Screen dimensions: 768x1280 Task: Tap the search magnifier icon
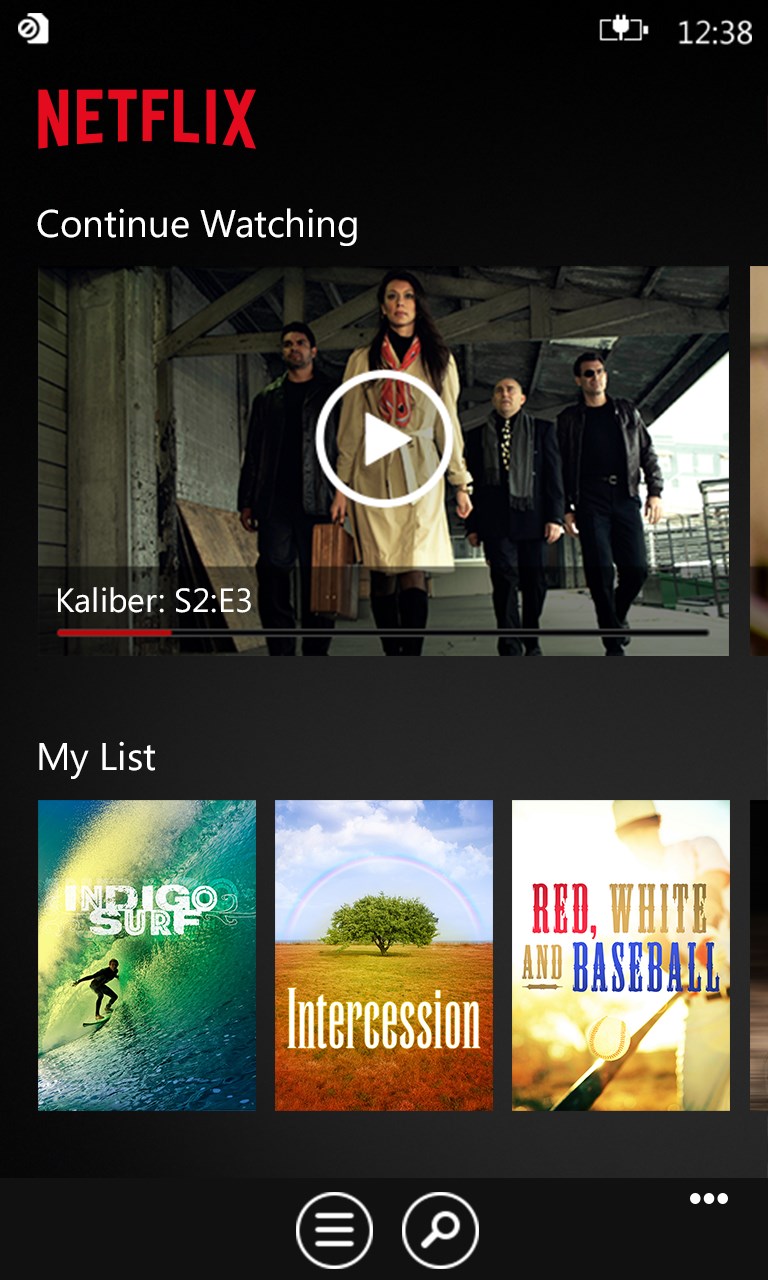point(440,1231)
